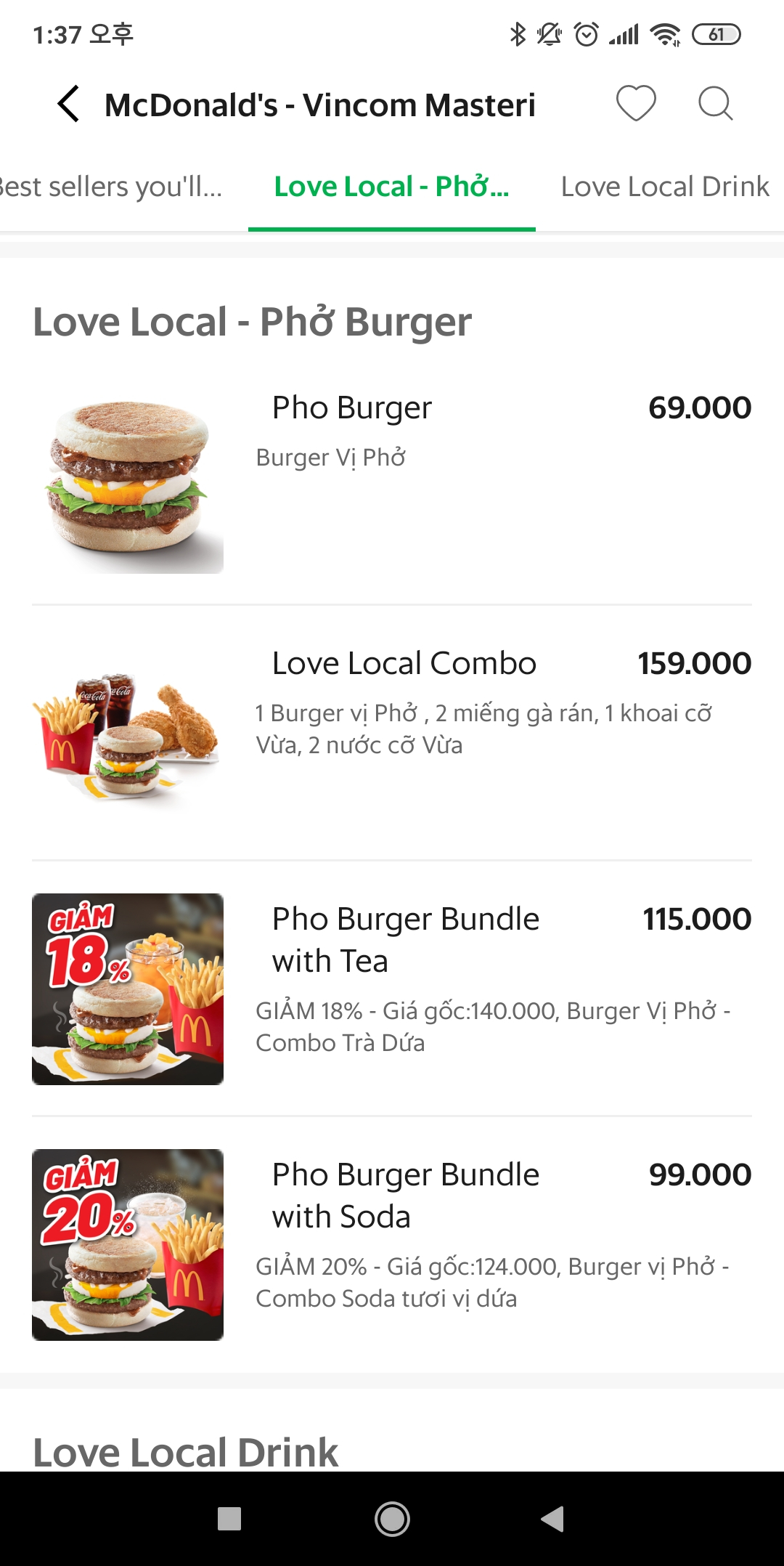Add McDonald's Vincom Masteri to favorites

coord(636,104)
